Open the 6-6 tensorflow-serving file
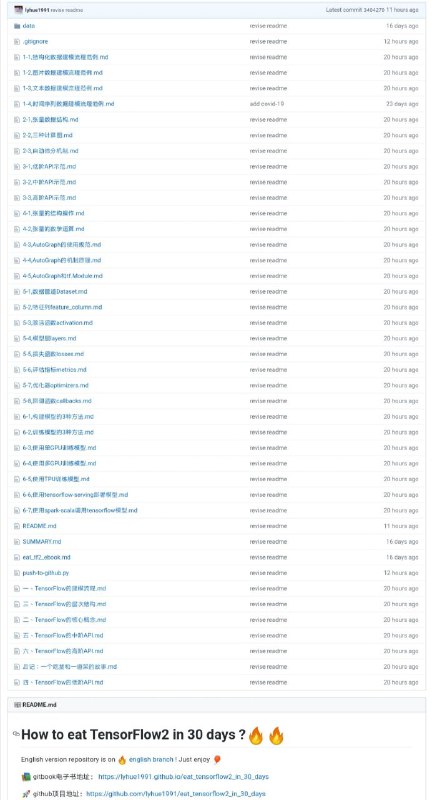This screenshot has width=432, height=800. [75, 495]
